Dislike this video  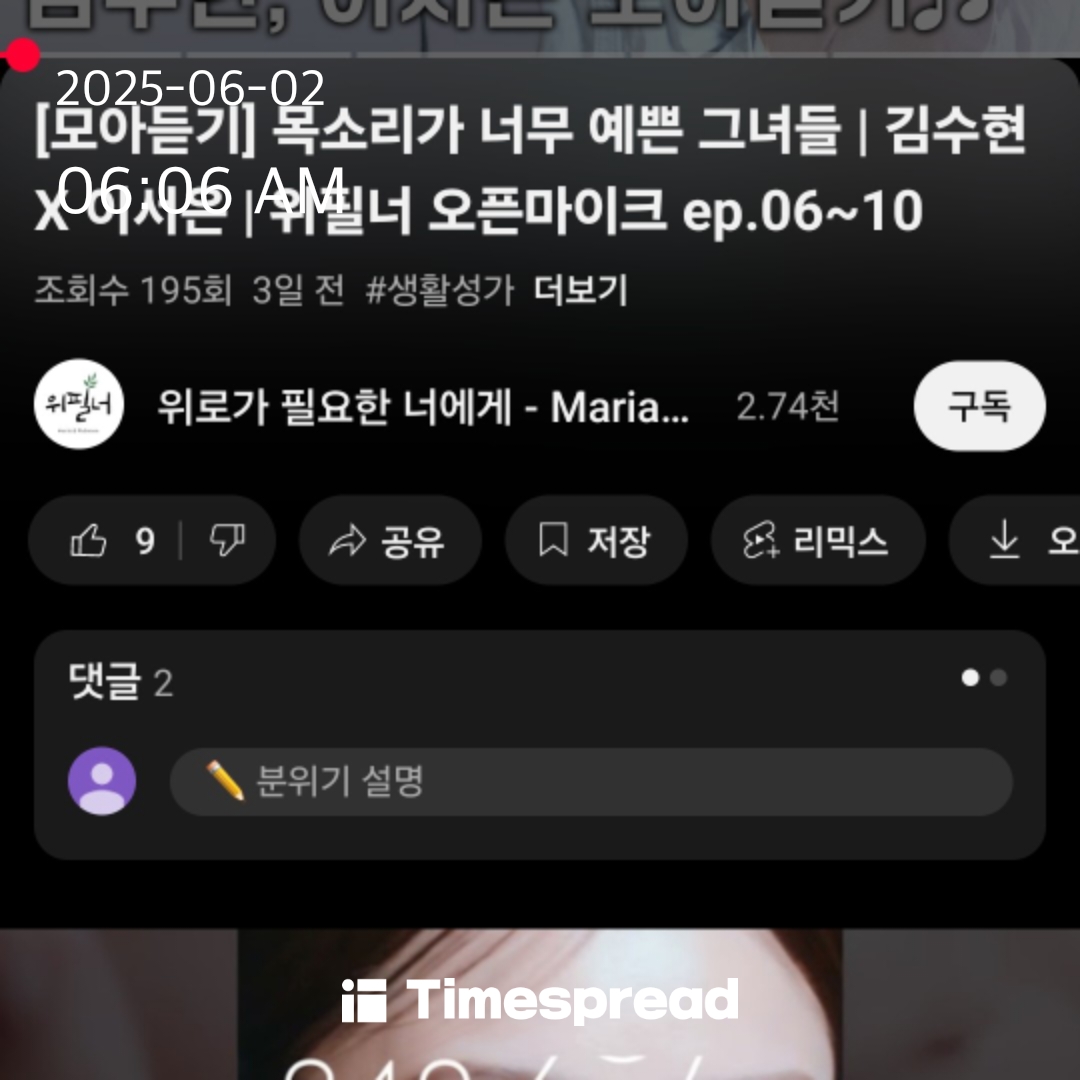click(x=227, y=541)
